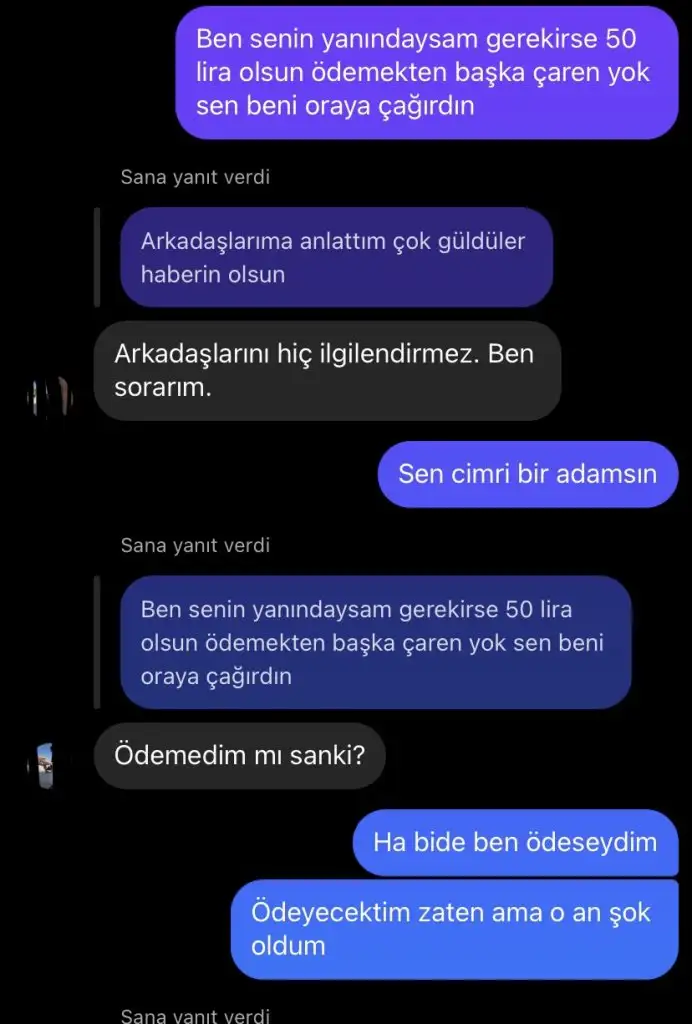Jump to quoted message "Arkadaşlarıma anlattım çok güldüler"
Screen dimensions: 692x1024
[x=335, y=257]
